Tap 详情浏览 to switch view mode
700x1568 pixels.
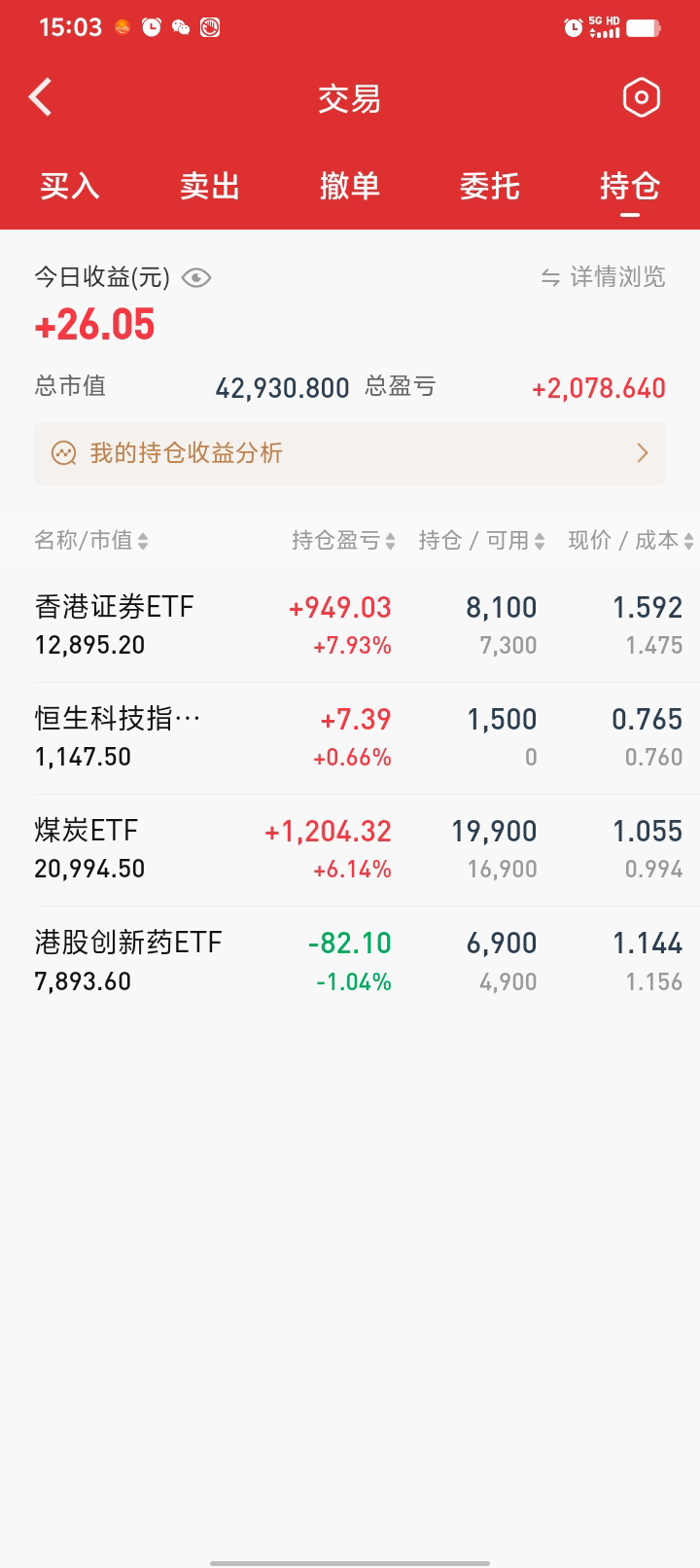tap(604, 278)
